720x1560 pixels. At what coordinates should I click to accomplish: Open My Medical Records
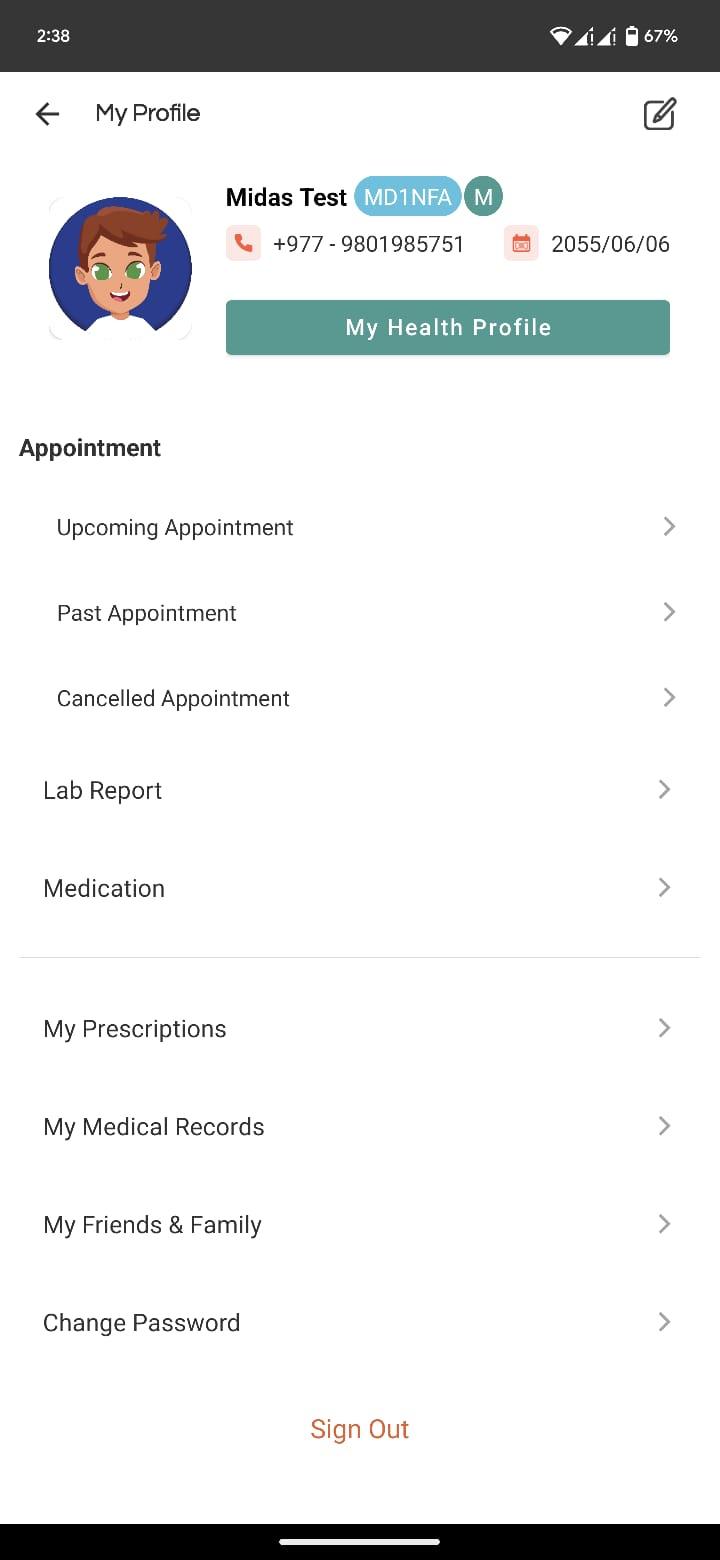pos(360,1126)
